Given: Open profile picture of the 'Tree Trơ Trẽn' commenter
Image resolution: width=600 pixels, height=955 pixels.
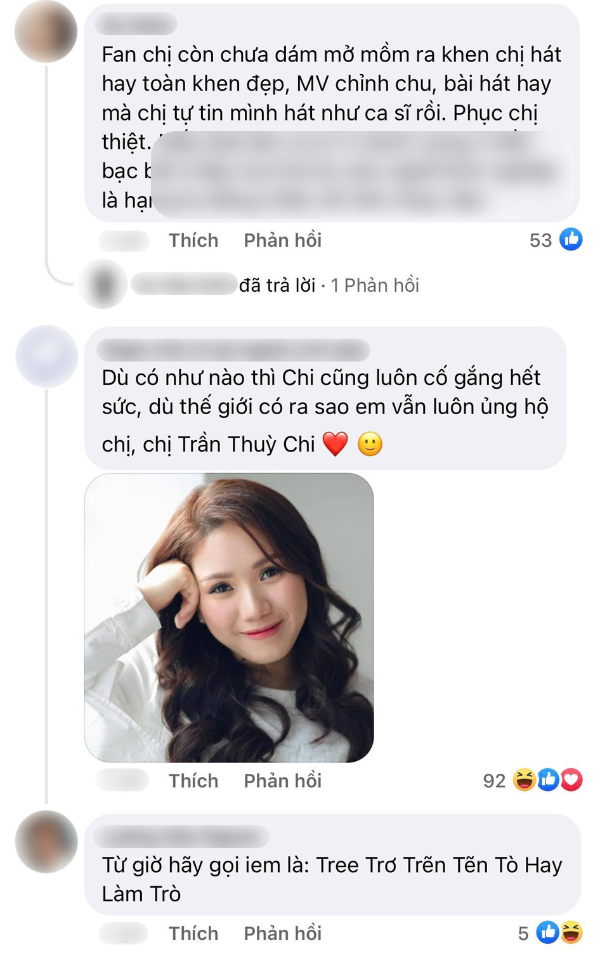Looking at the screenshot, I should click(x=47, y=843).
